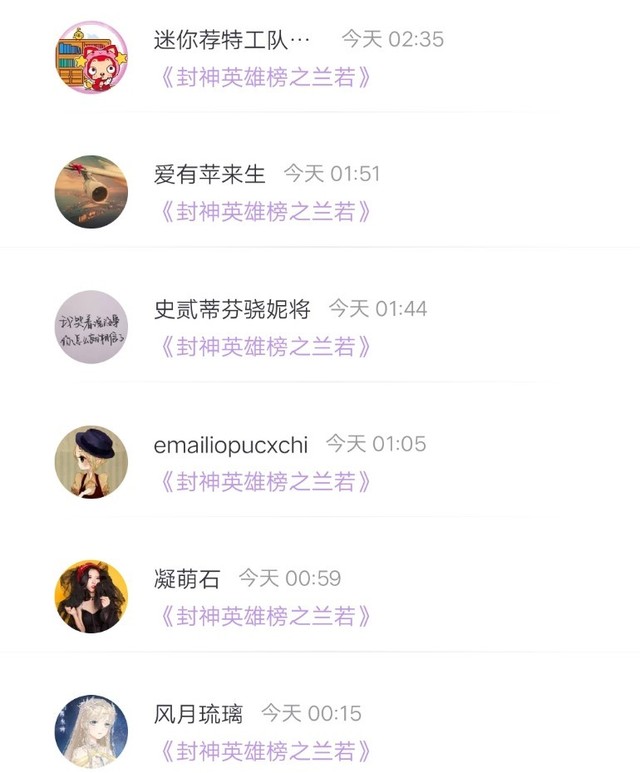Open 《封神英雄榜之兰若》 link under 史贰蒂芬骁妮将

(265, 347)
